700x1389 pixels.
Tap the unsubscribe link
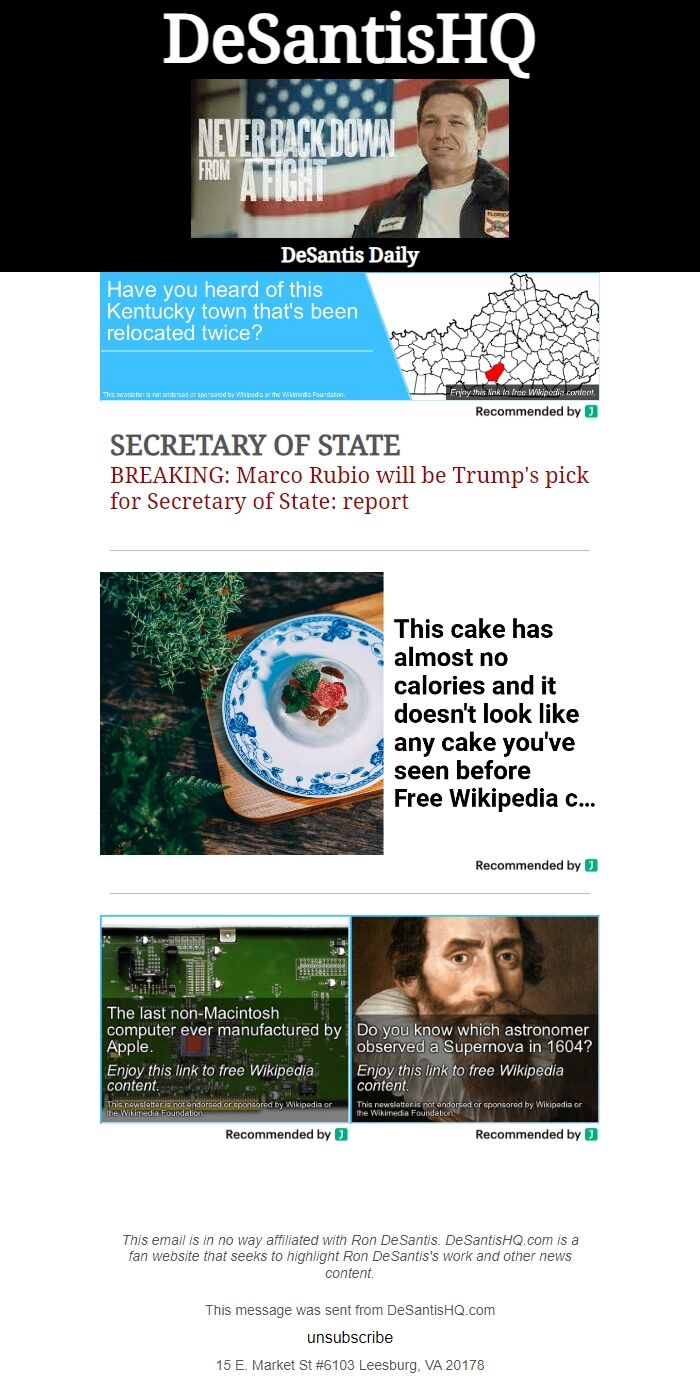(350, 1337)
